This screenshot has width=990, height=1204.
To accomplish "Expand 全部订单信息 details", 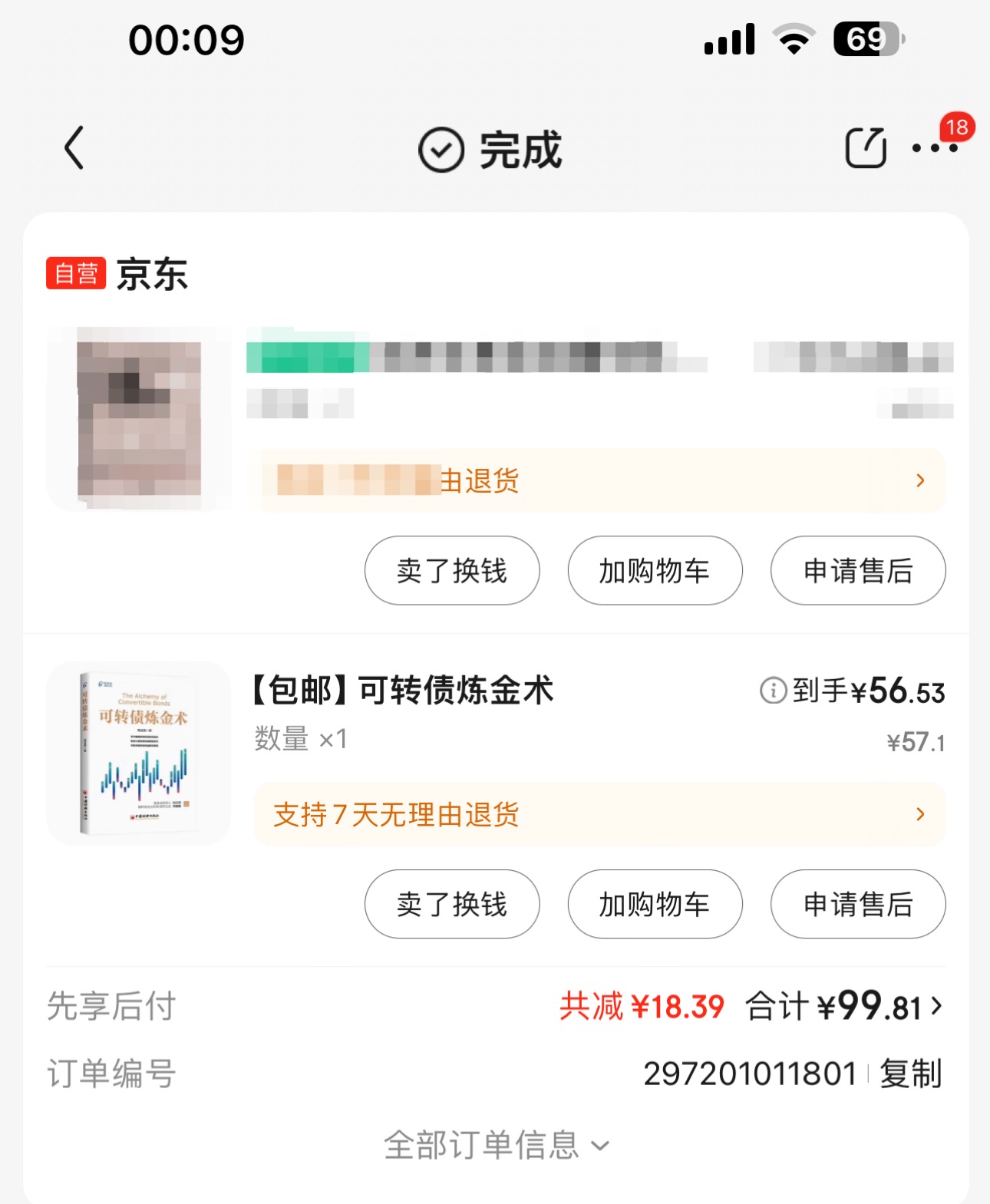I will point(495,1145).
